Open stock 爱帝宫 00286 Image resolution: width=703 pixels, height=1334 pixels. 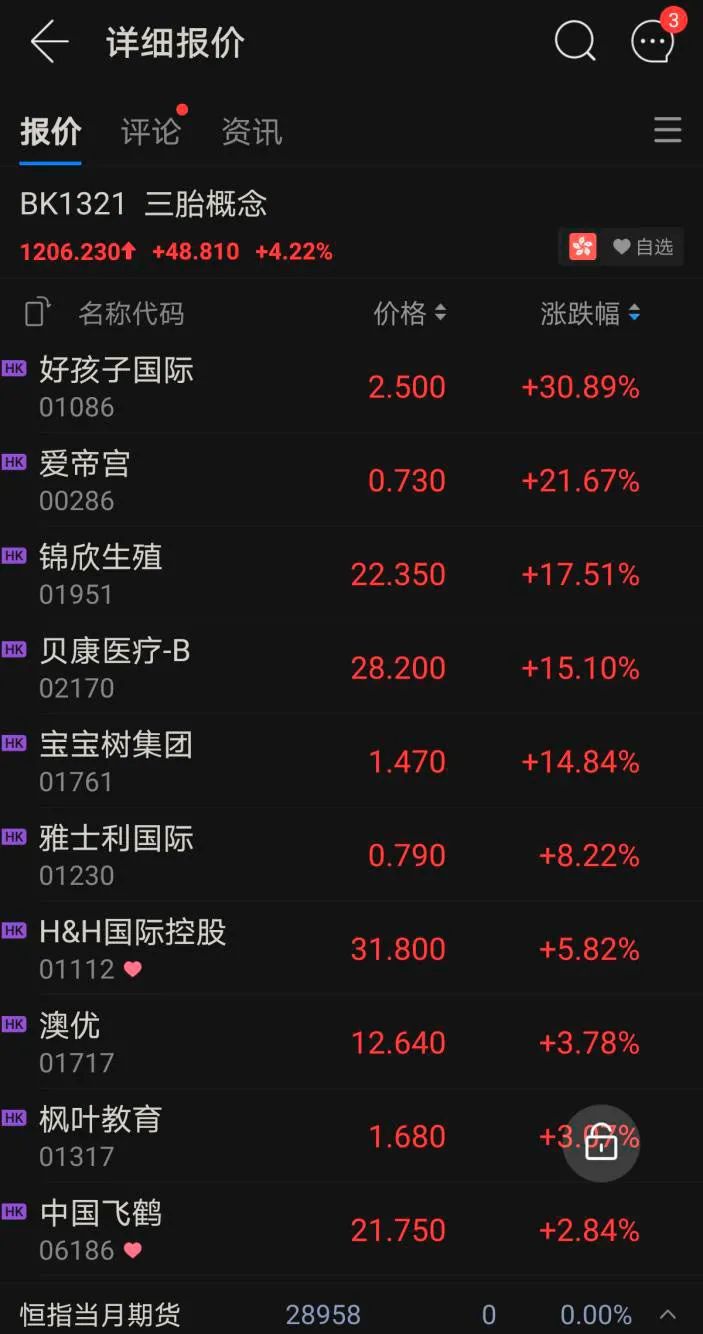[351, 480]
